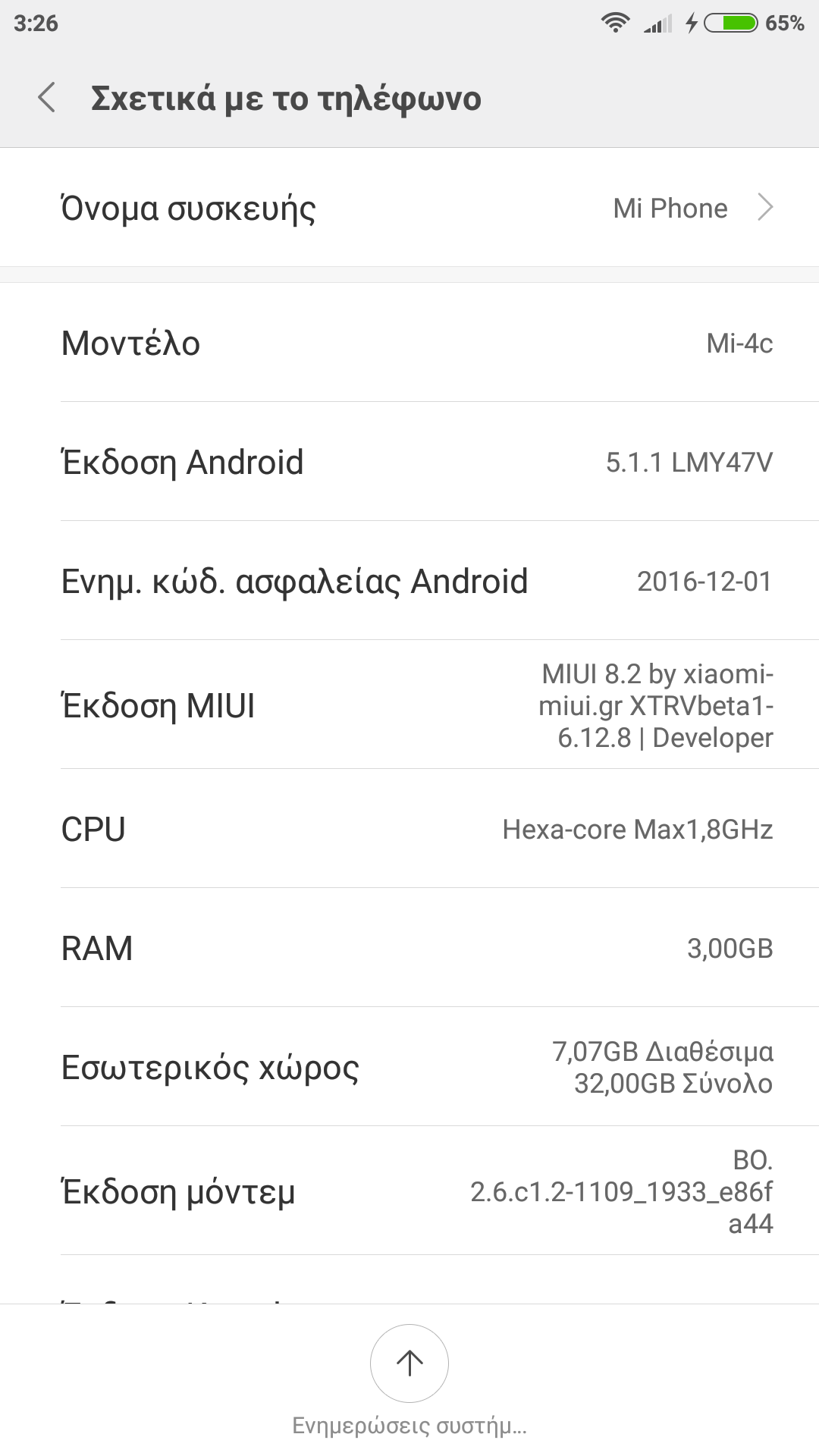Tap the Εσωτερικός χώρος row

(409, 1067)
